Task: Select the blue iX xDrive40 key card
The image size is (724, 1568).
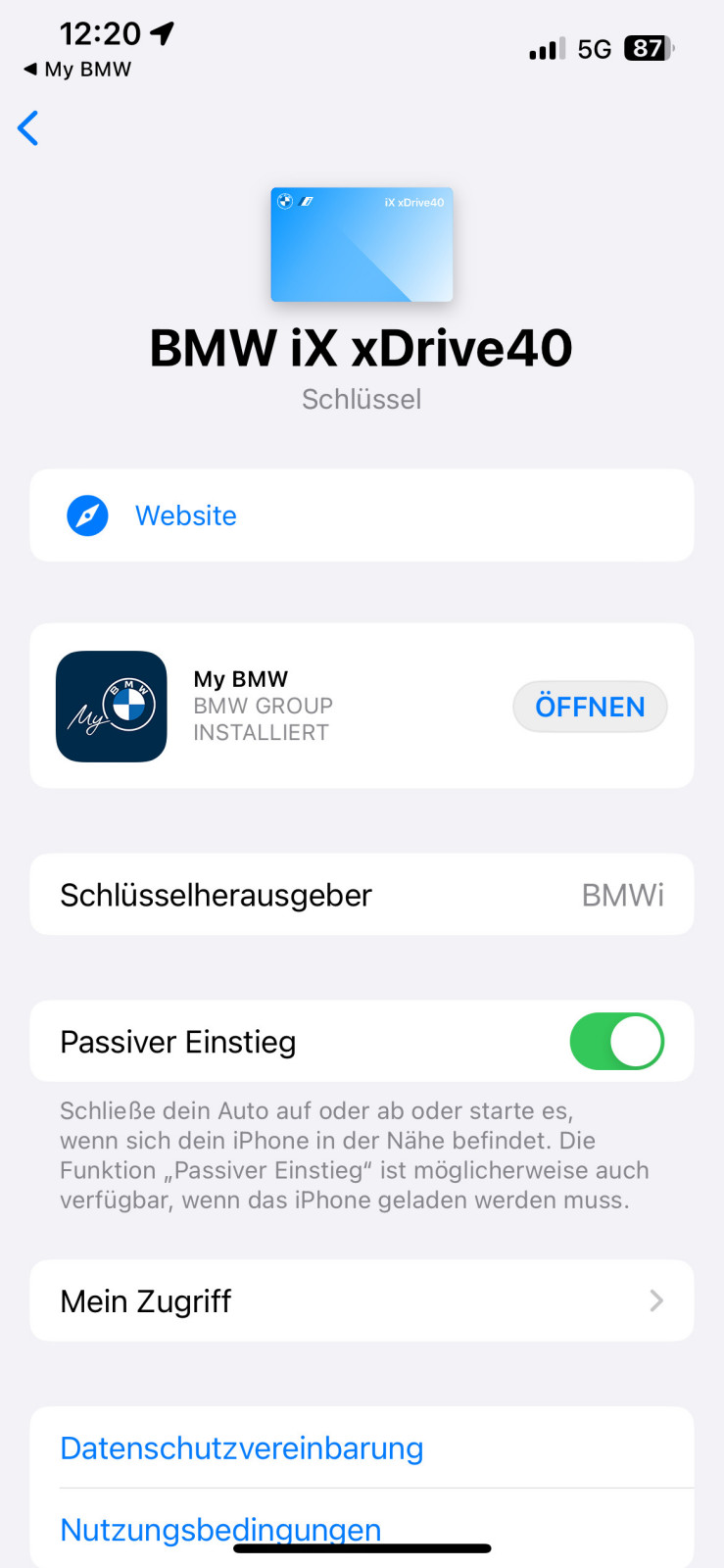Action: [x=362, y=244]
